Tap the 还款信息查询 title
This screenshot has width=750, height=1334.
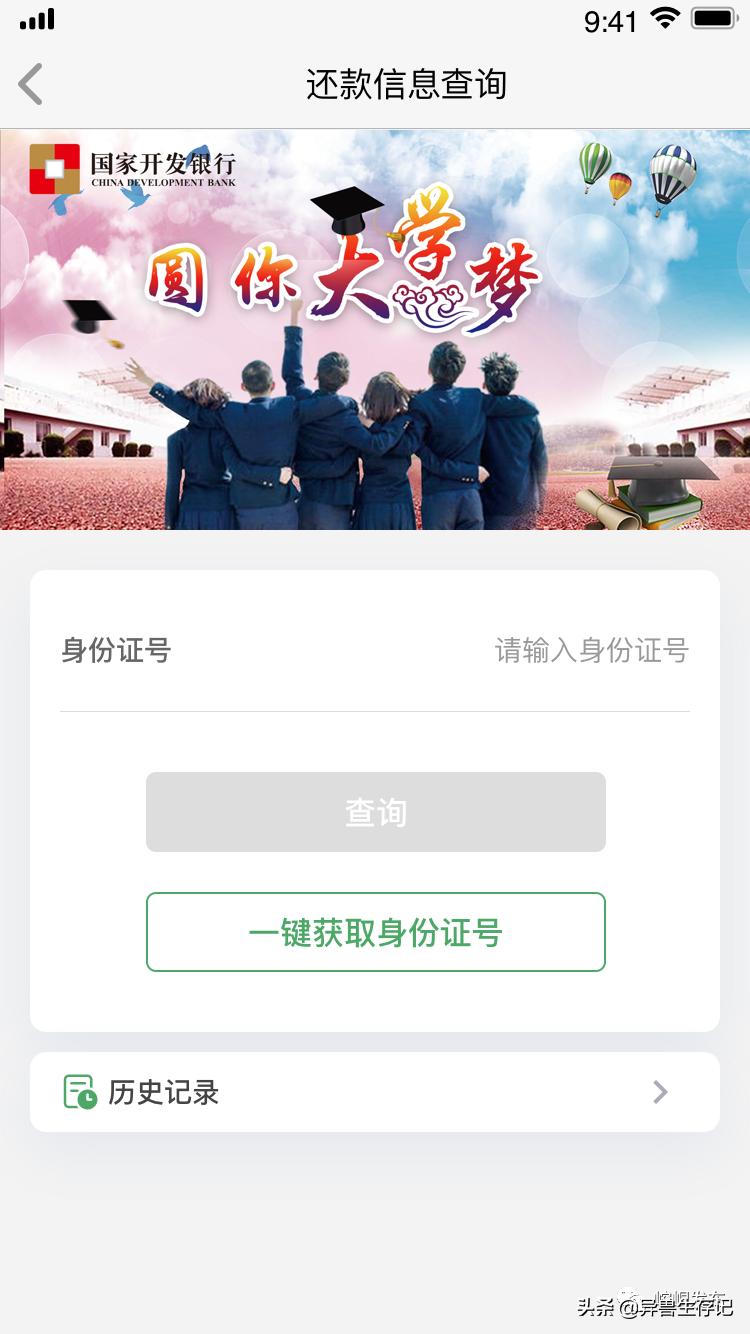click(407, 85)
